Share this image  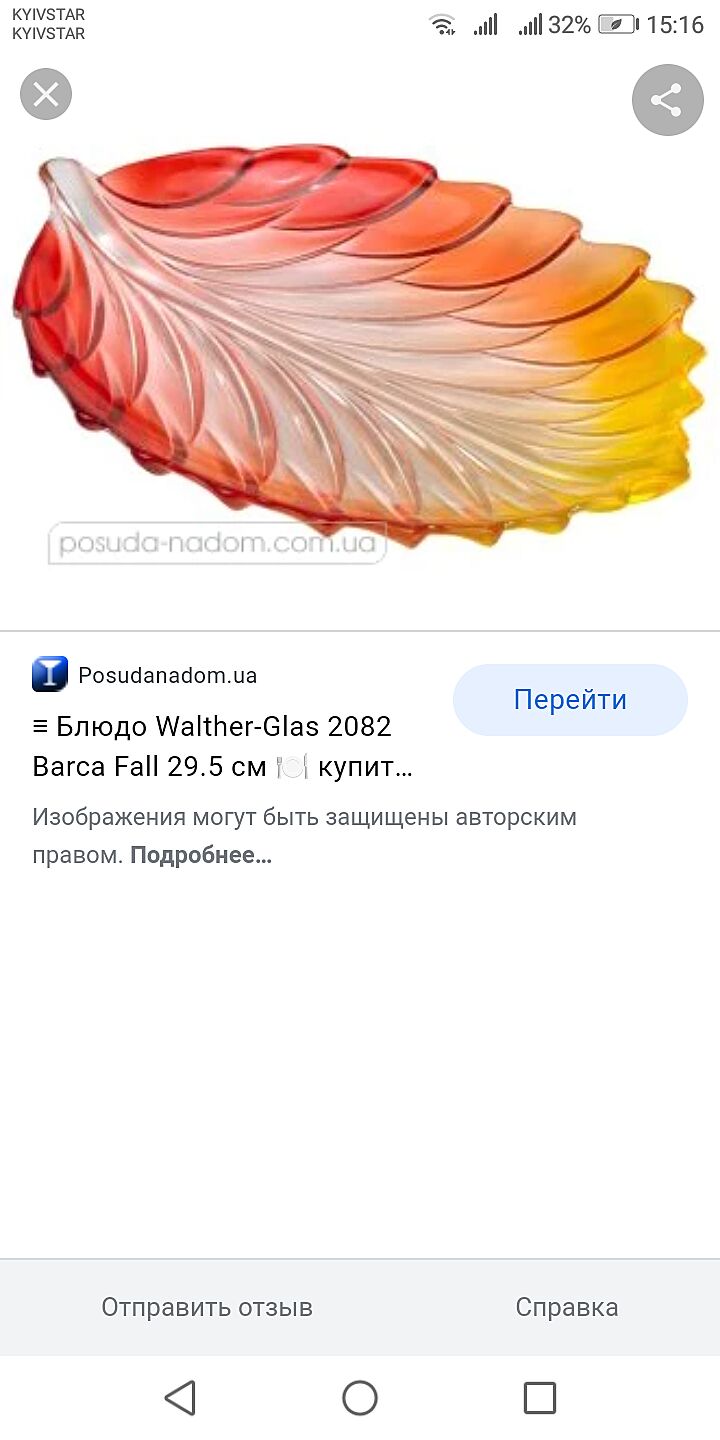[667, 100]
